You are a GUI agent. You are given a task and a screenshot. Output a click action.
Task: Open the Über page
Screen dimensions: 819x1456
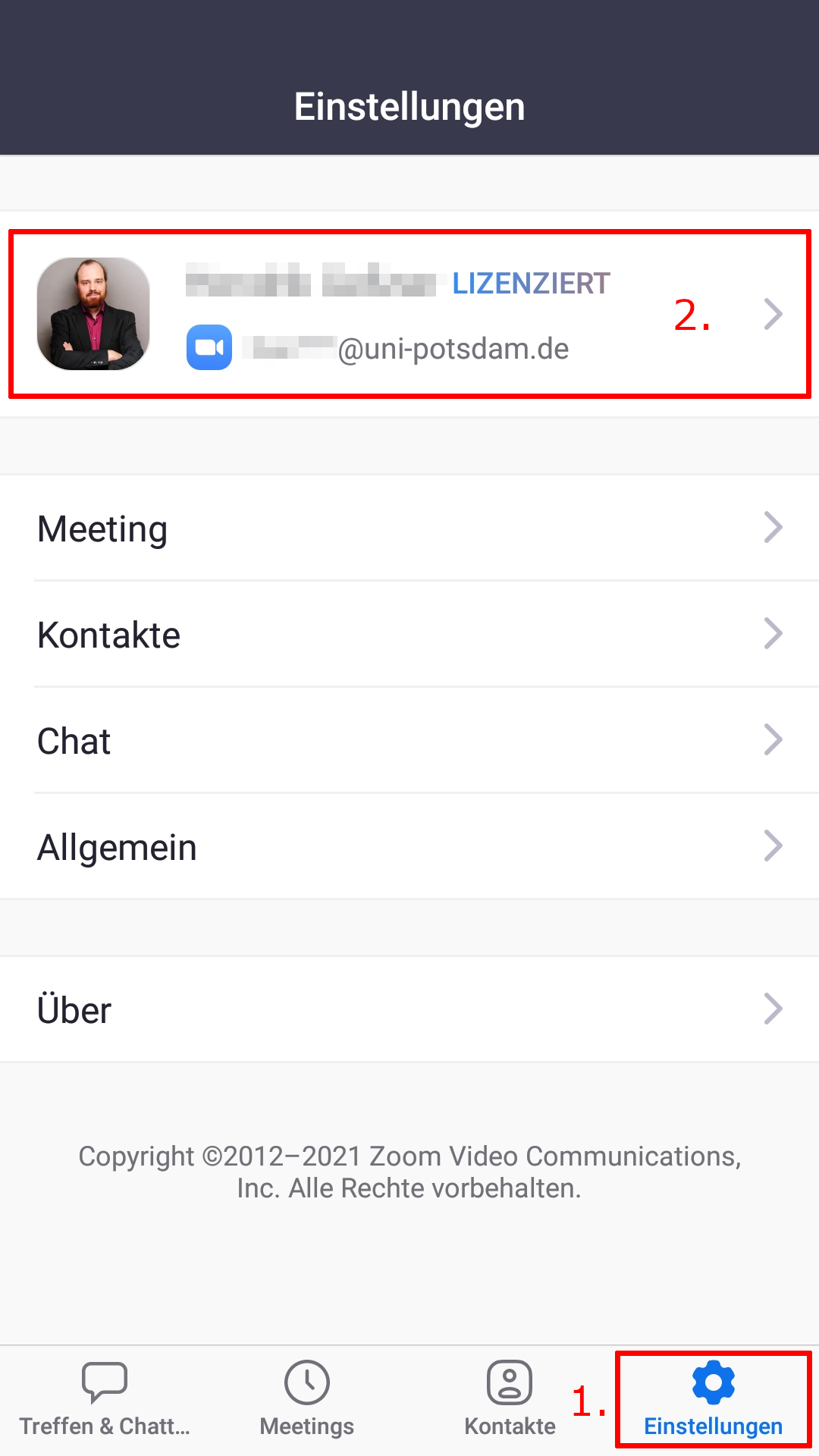[x=409, y=1009]
